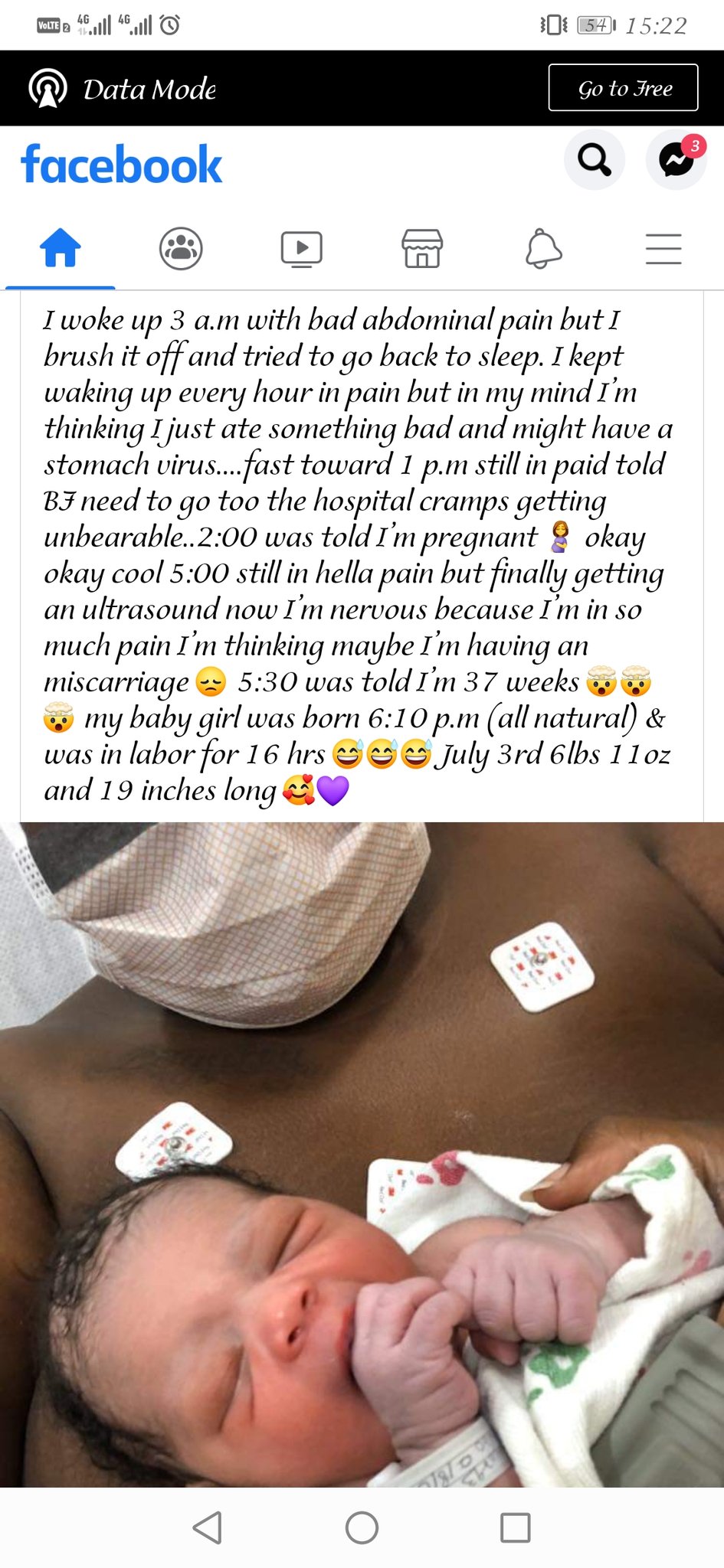Open the Marketplace tab
Viewport: 724px width, 1568px height.
tap(422, 249)
